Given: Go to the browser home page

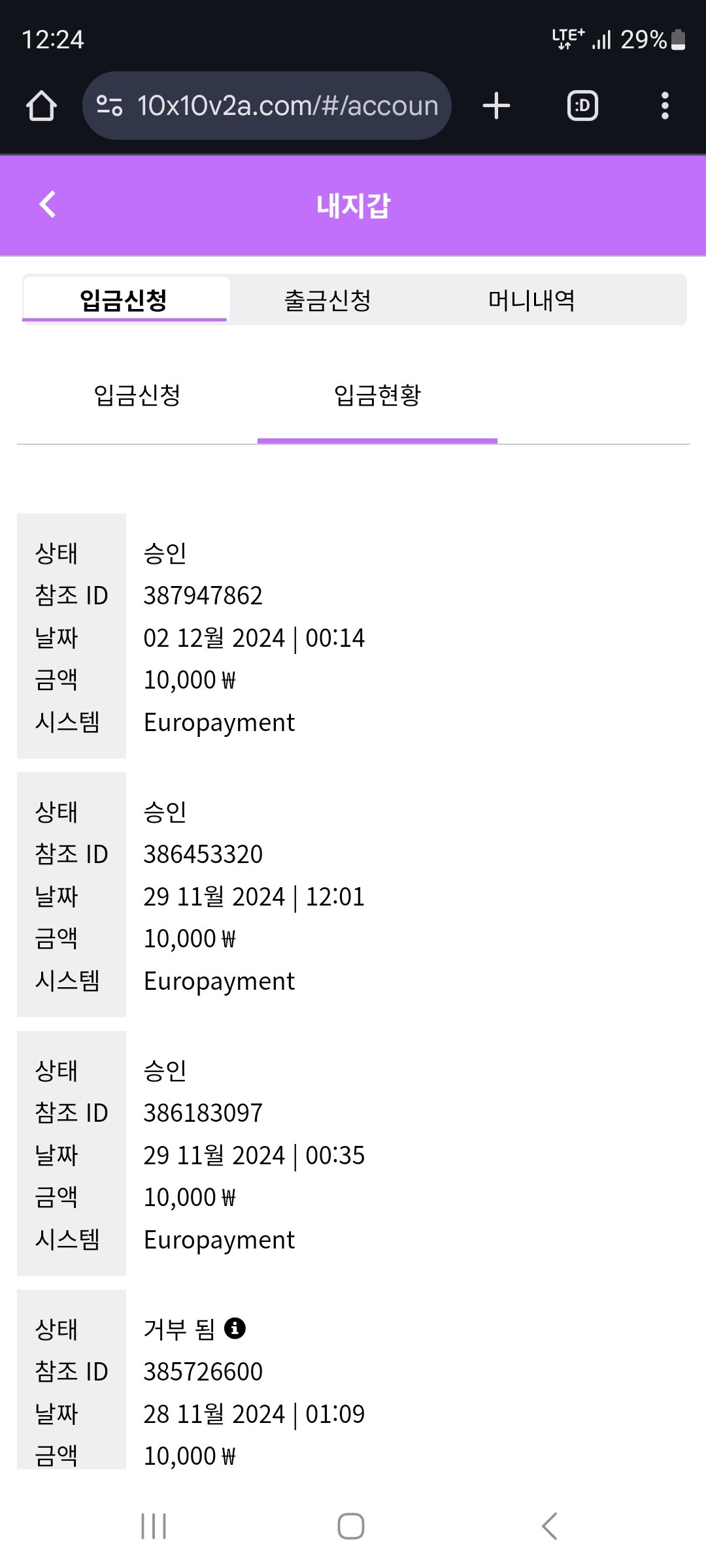Looking at the screenshot, I should 41,106.
